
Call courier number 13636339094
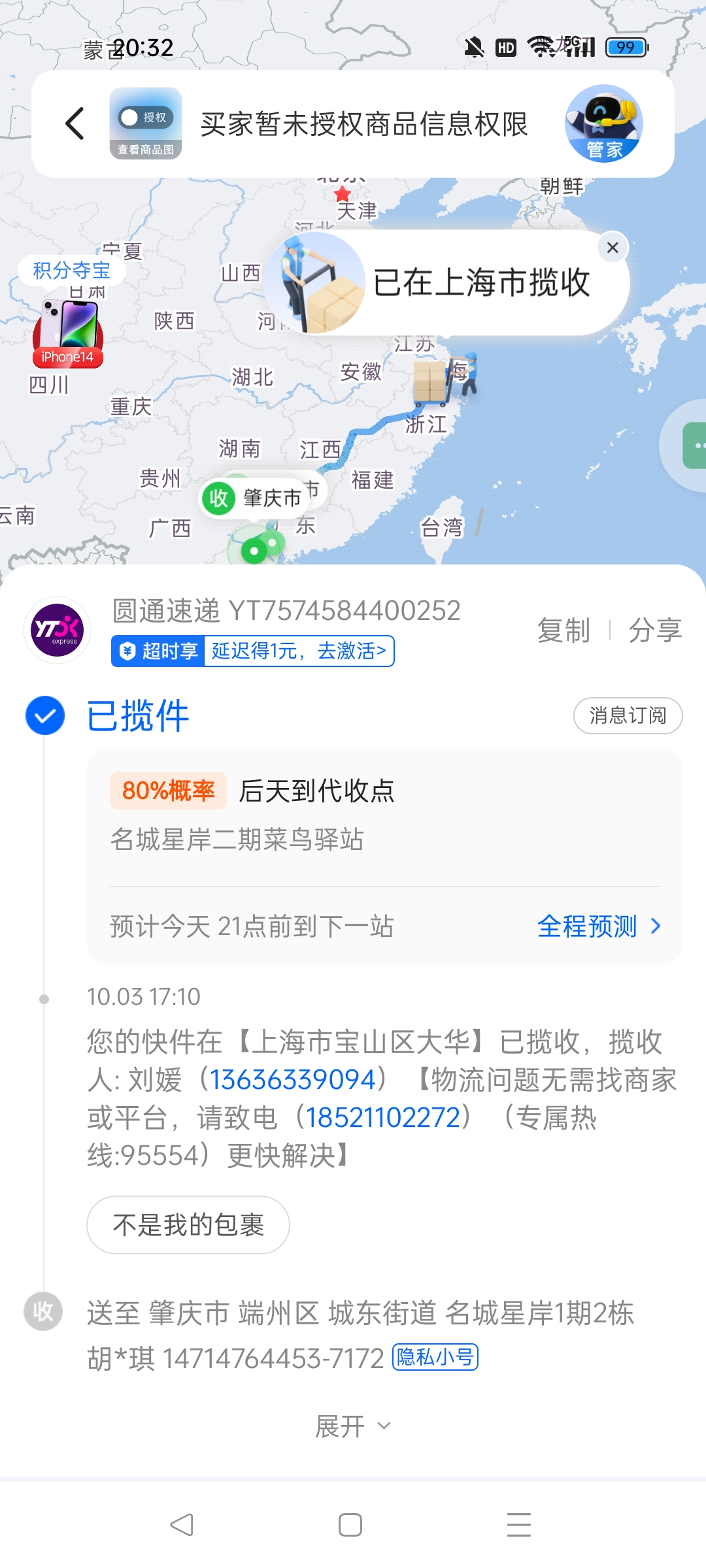[x=292, y=1079]
